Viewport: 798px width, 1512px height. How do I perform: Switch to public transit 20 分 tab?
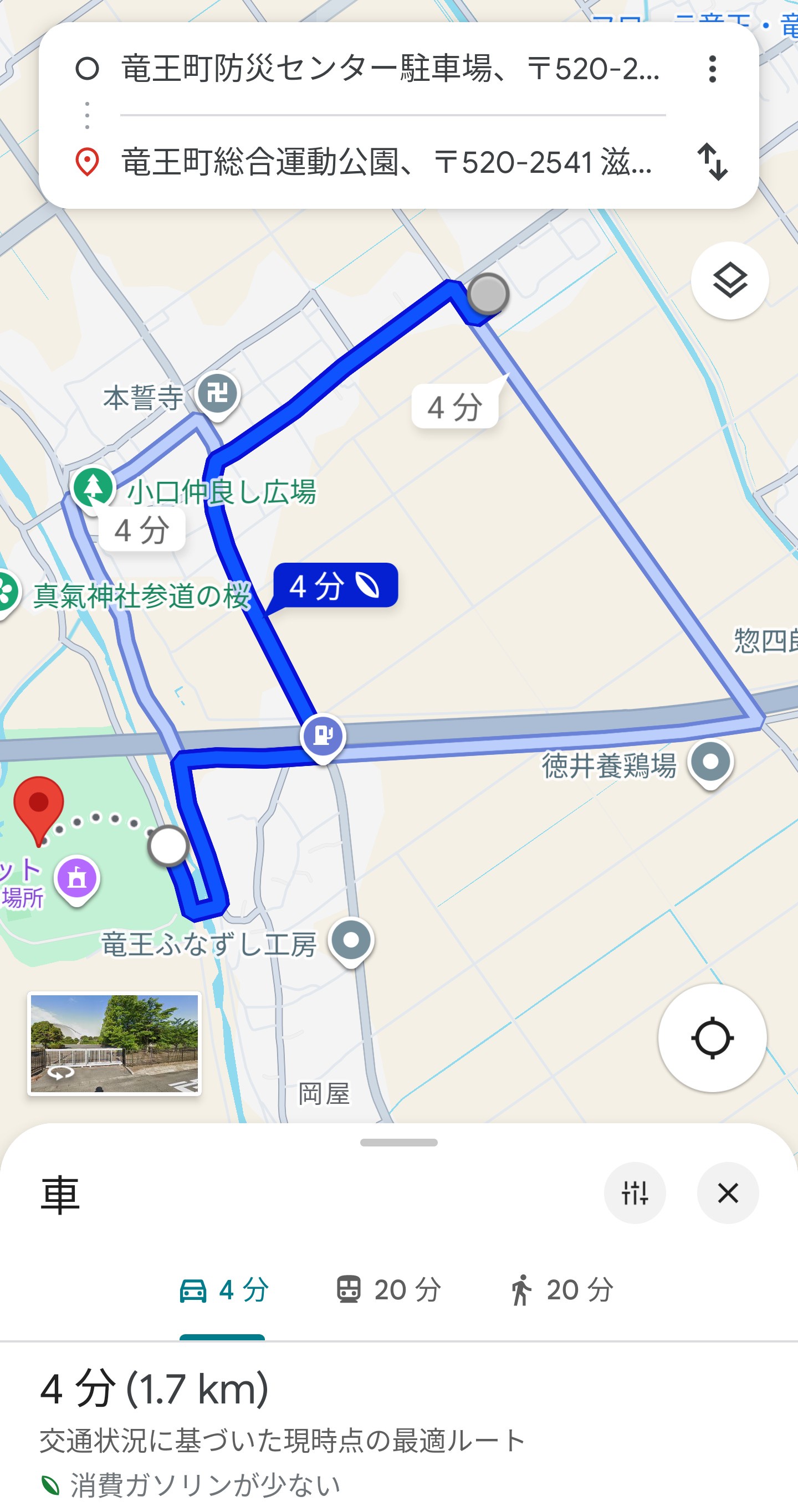(x=388, y=1290)
